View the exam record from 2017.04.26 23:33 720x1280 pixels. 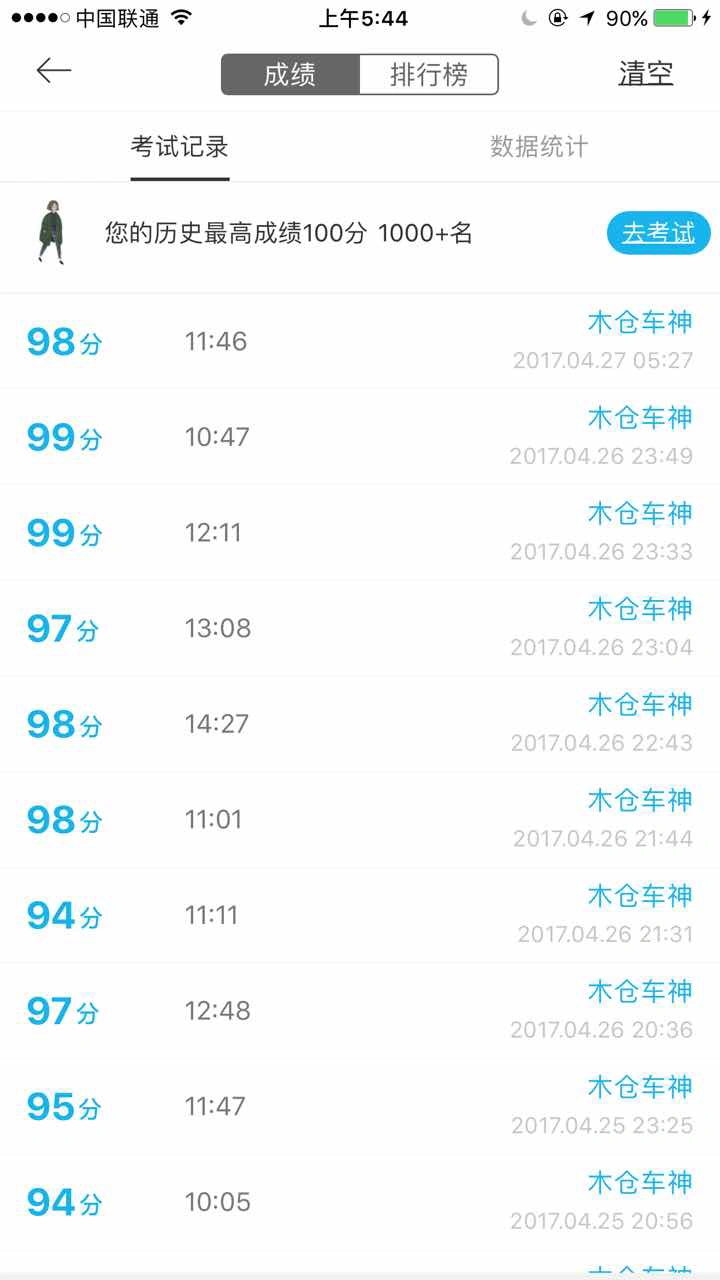point(360,533)
